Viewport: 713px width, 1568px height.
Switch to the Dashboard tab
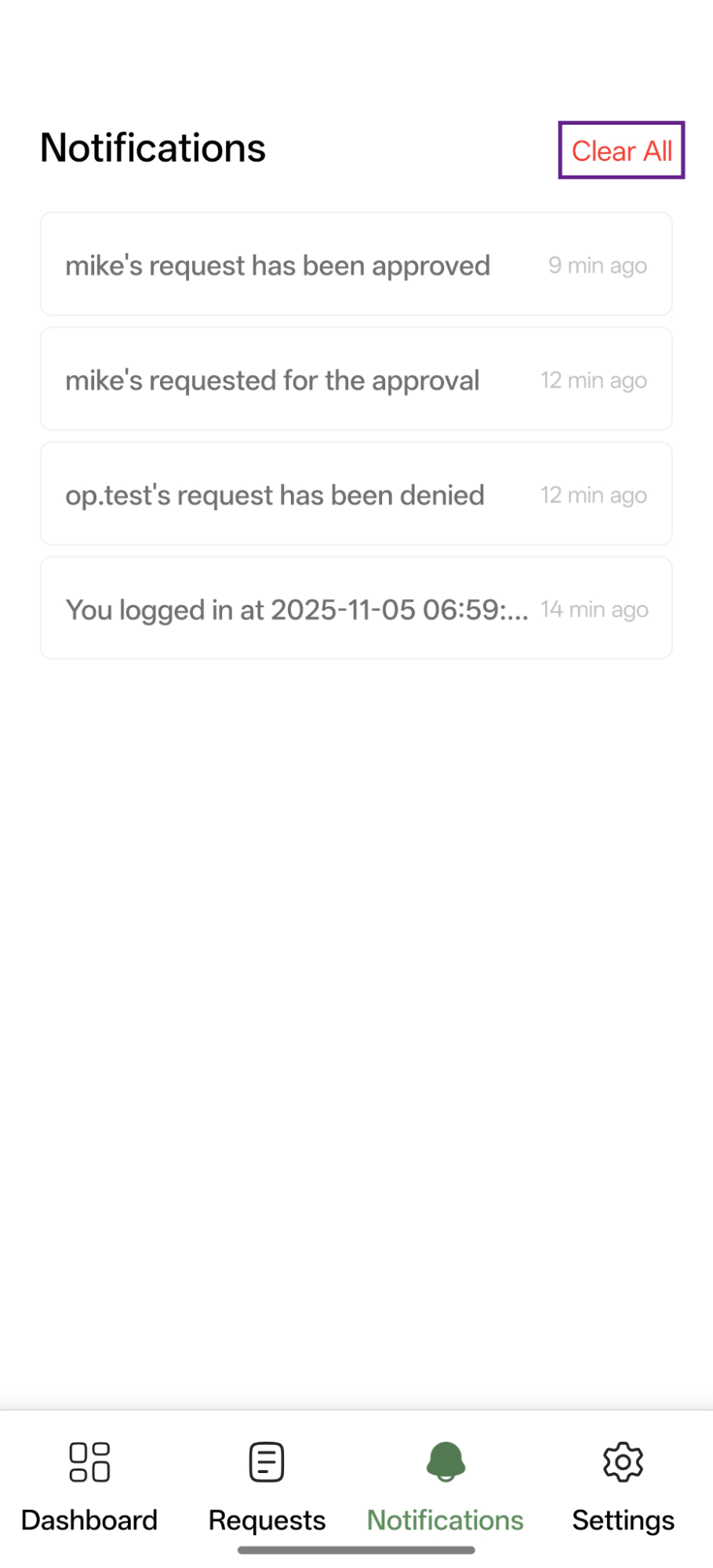tap(89, 1485)
